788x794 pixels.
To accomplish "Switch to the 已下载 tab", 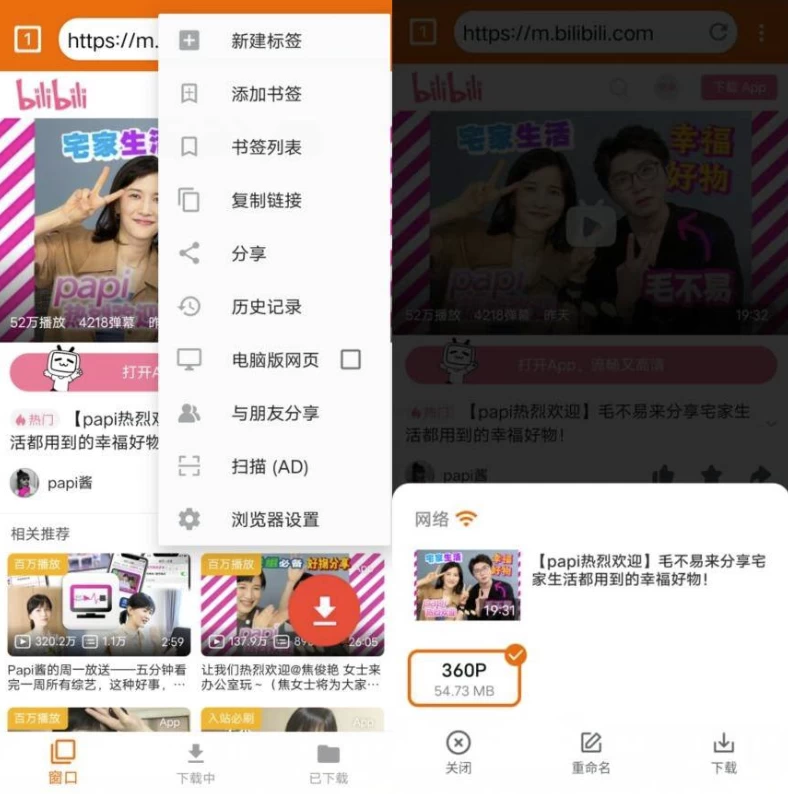I will point(328,762).
